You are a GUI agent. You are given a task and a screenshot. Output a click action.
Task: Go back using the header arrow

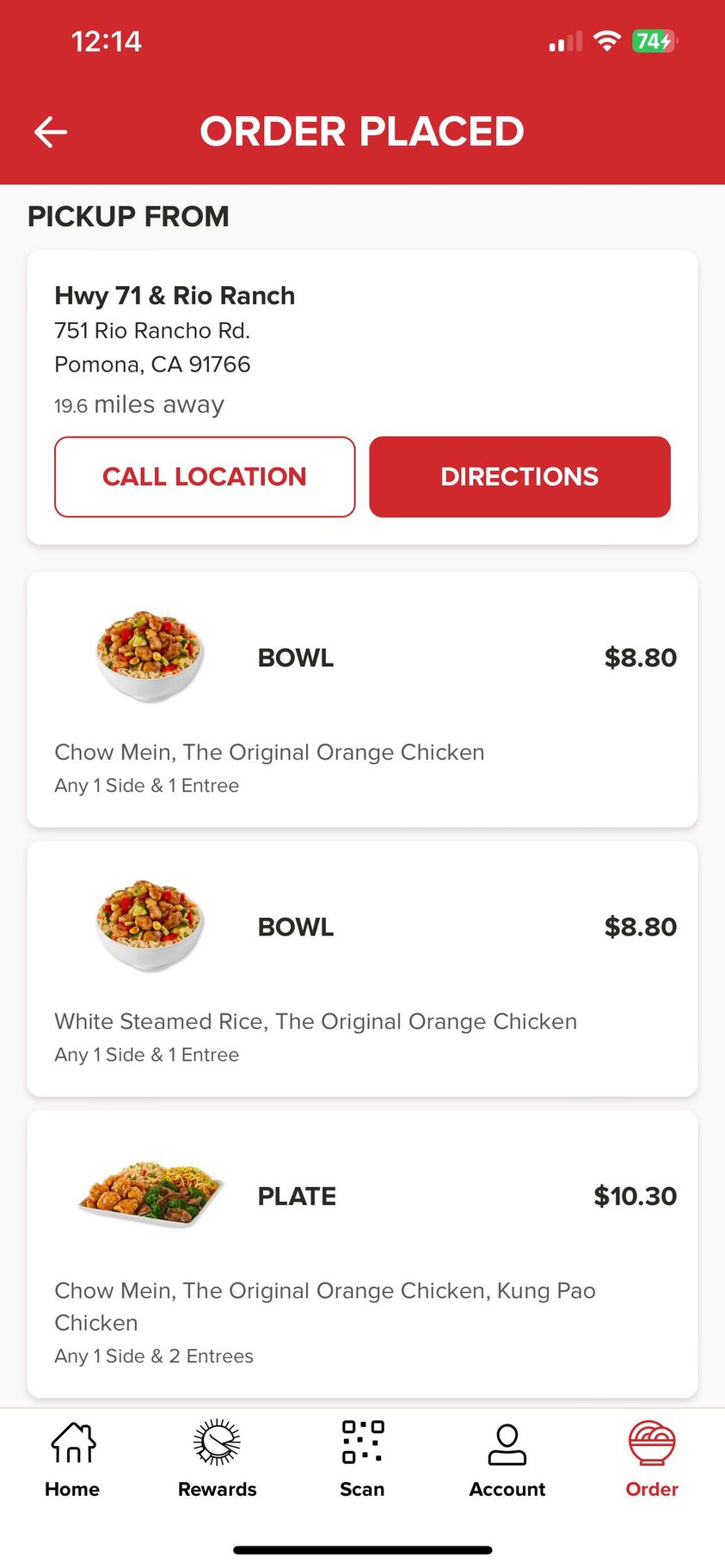[51, 132]
